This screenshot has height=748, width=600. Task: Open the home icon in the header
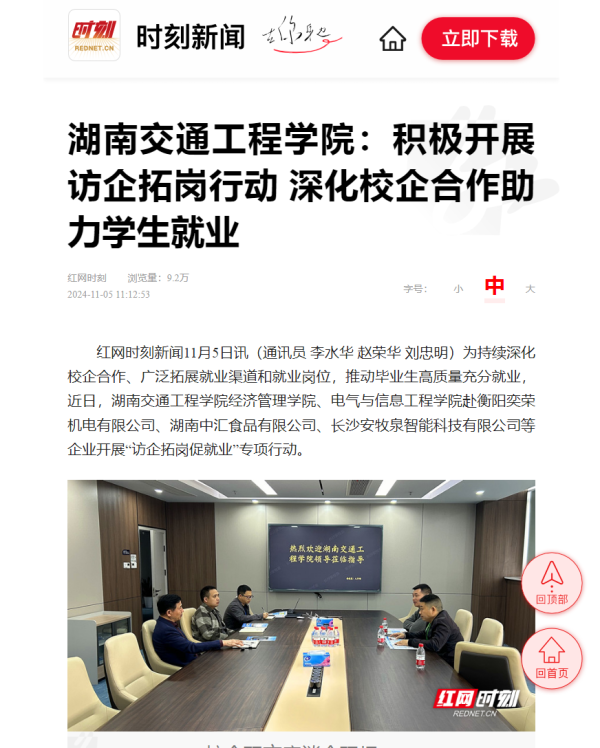[393, 39]
